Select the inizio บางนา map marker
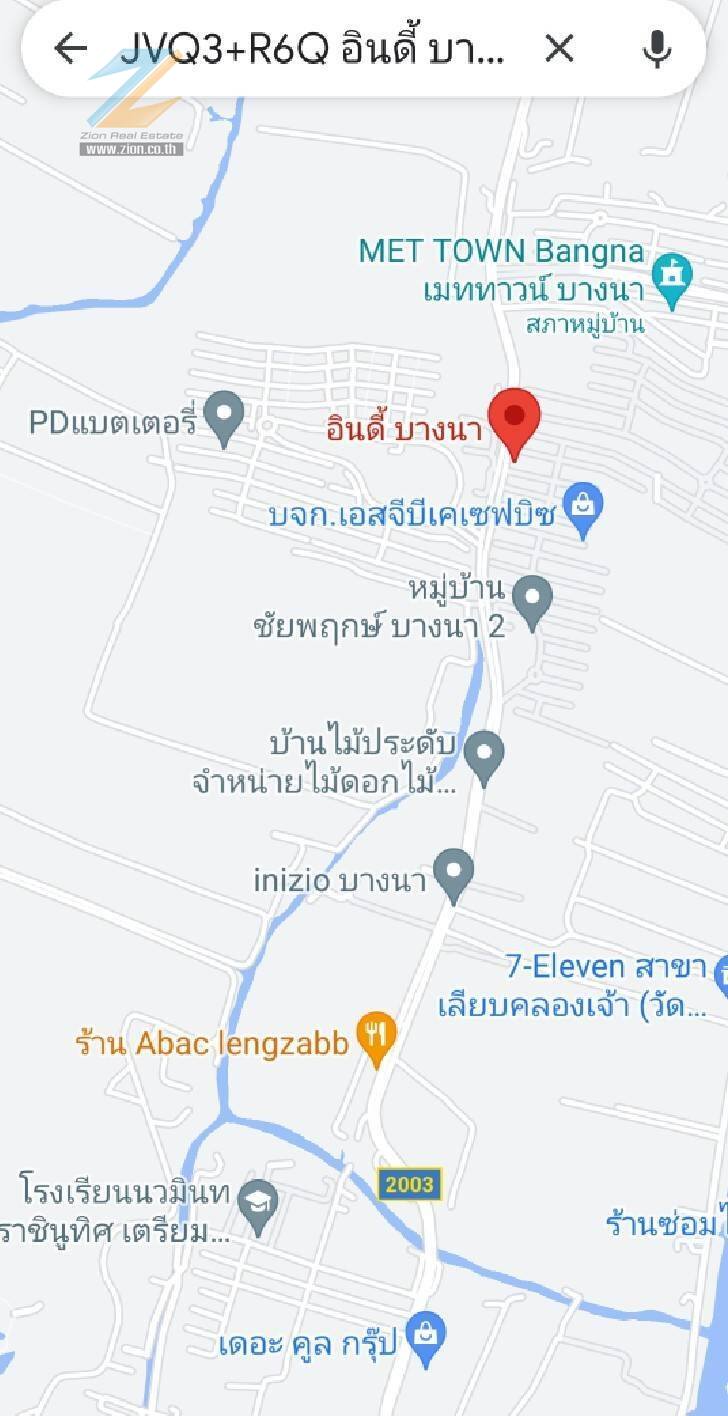 [x=453, y=876]
